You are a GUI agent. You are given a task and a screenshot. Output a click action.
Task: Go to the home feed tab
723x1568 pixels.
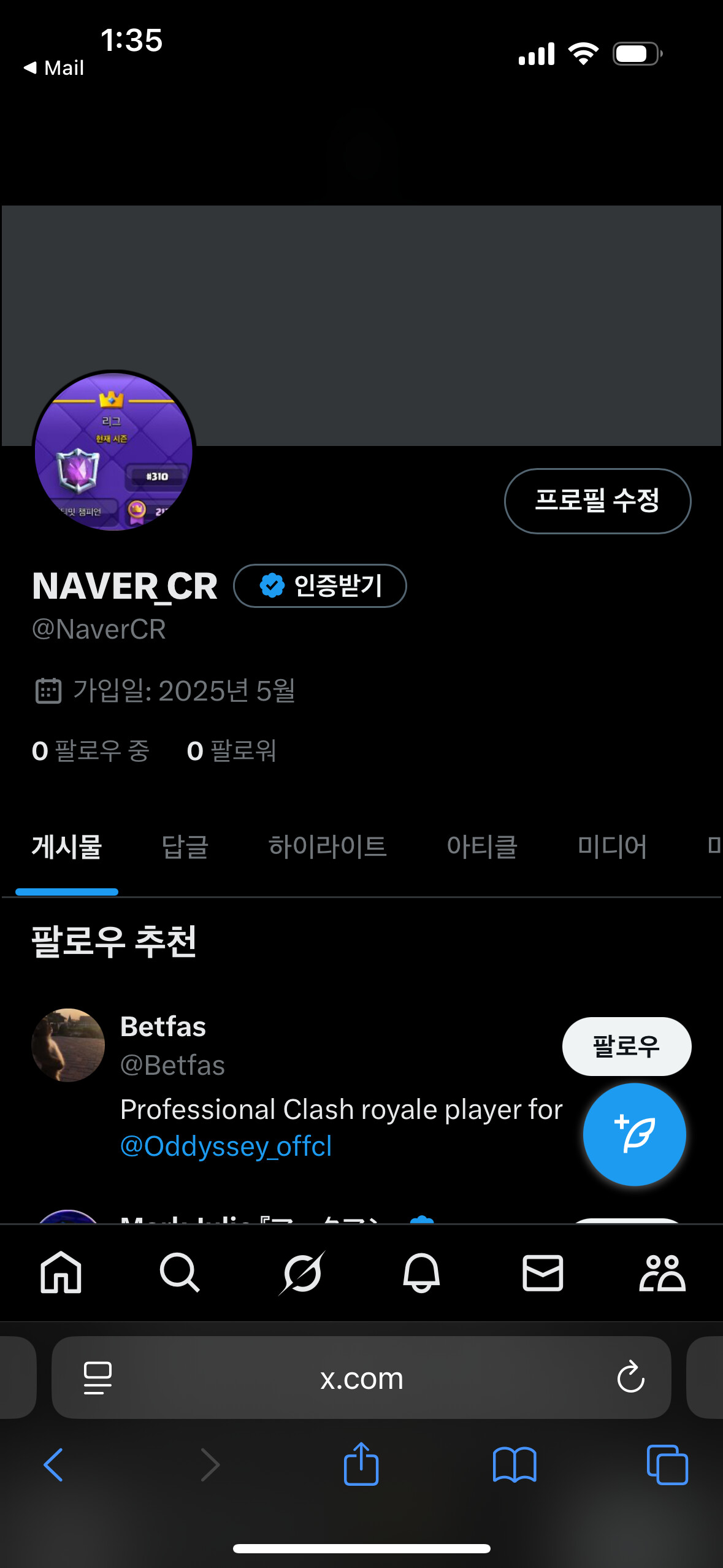tap(61, 1272)
